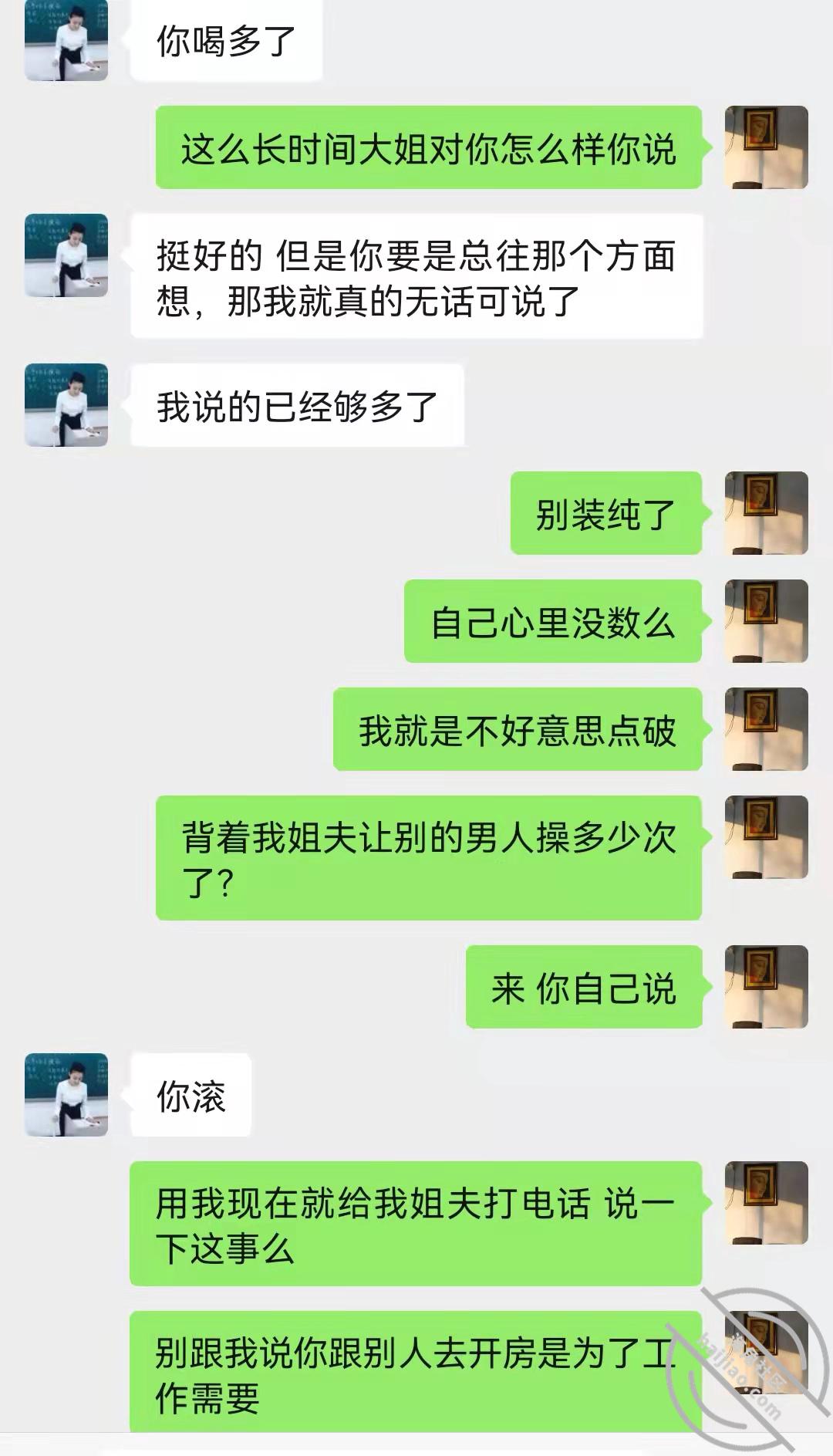This screenshot has height=1456, width=833.
Task: Tap the avatar next to '别装纯了' message
Action: [766, 513]
